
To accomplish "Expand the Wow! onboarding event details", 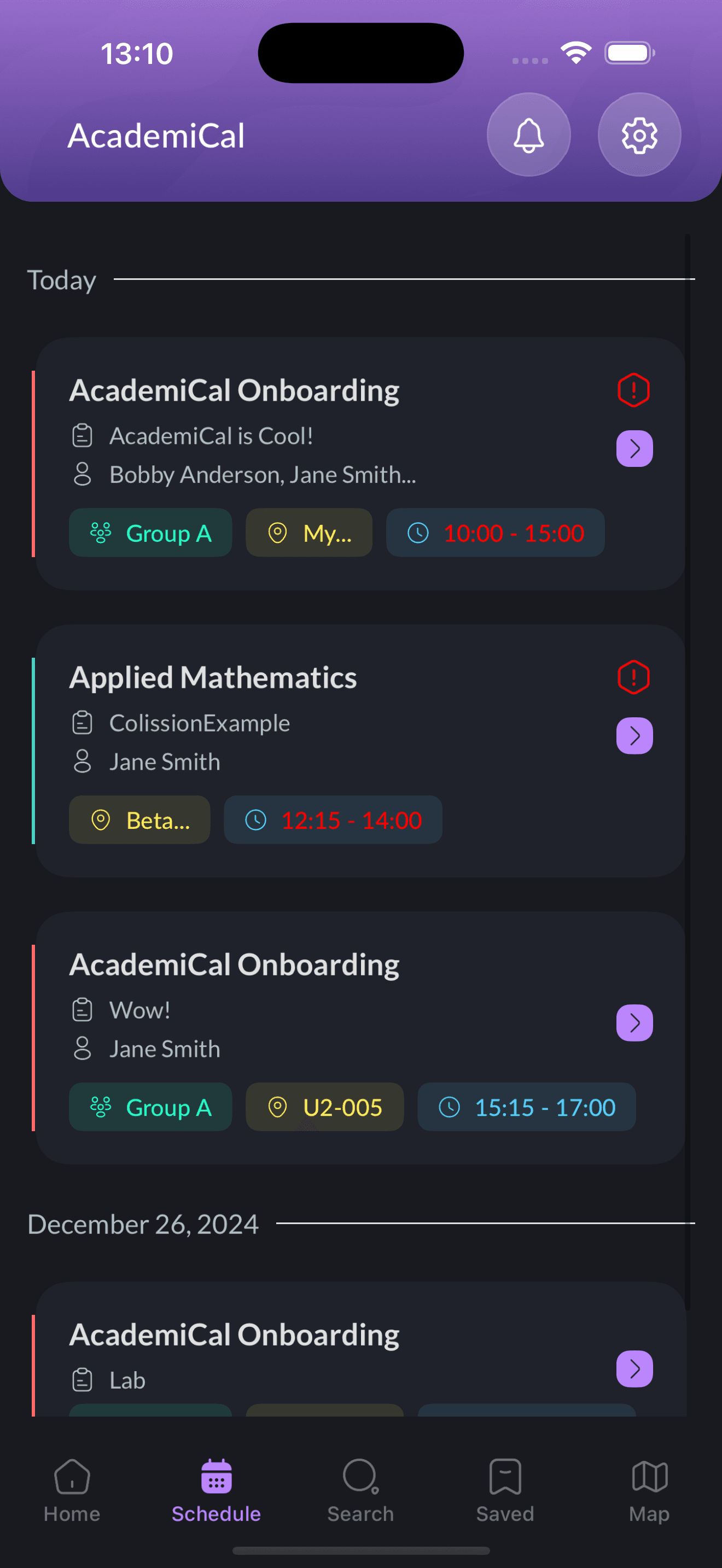I will (634, 1022).
